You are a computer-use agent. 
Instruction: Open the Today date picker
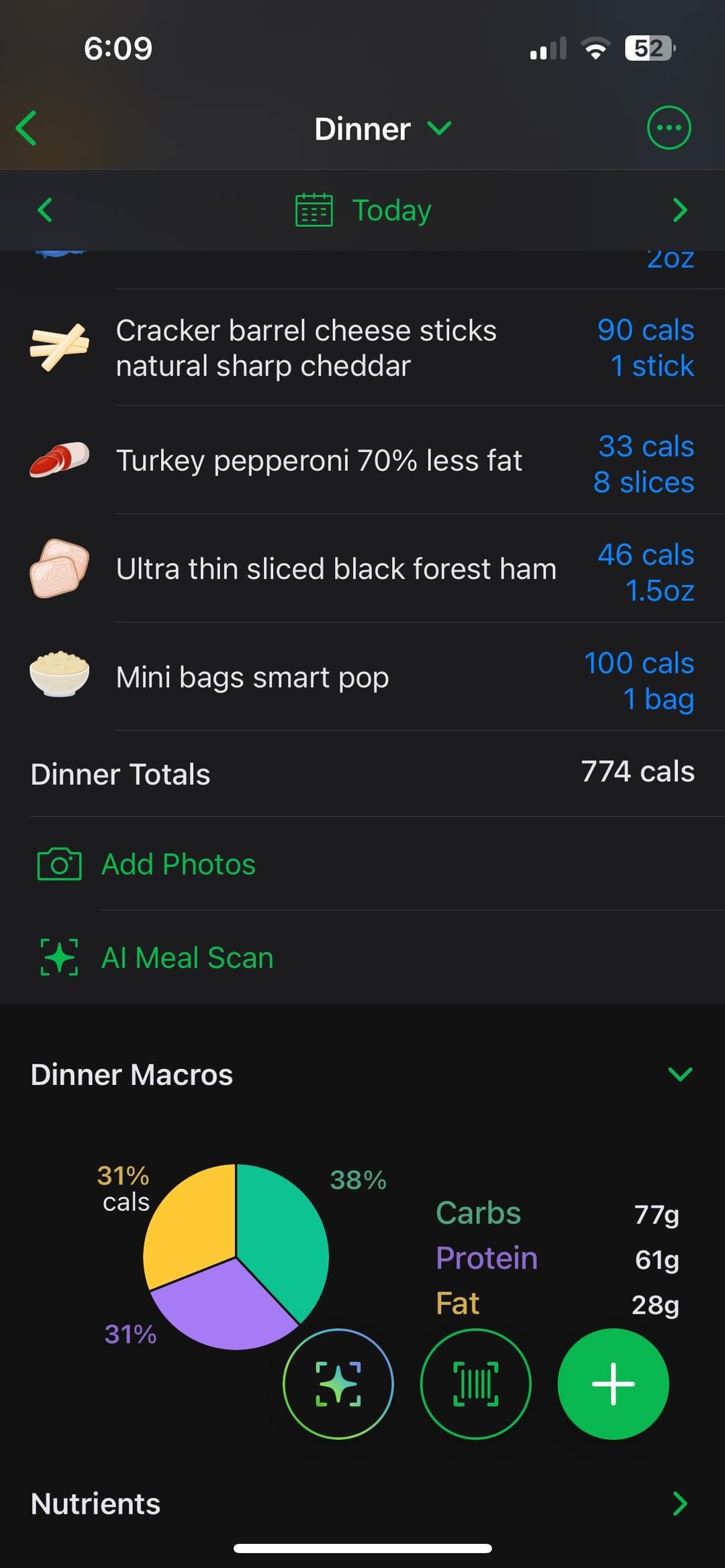coord(364,210)
